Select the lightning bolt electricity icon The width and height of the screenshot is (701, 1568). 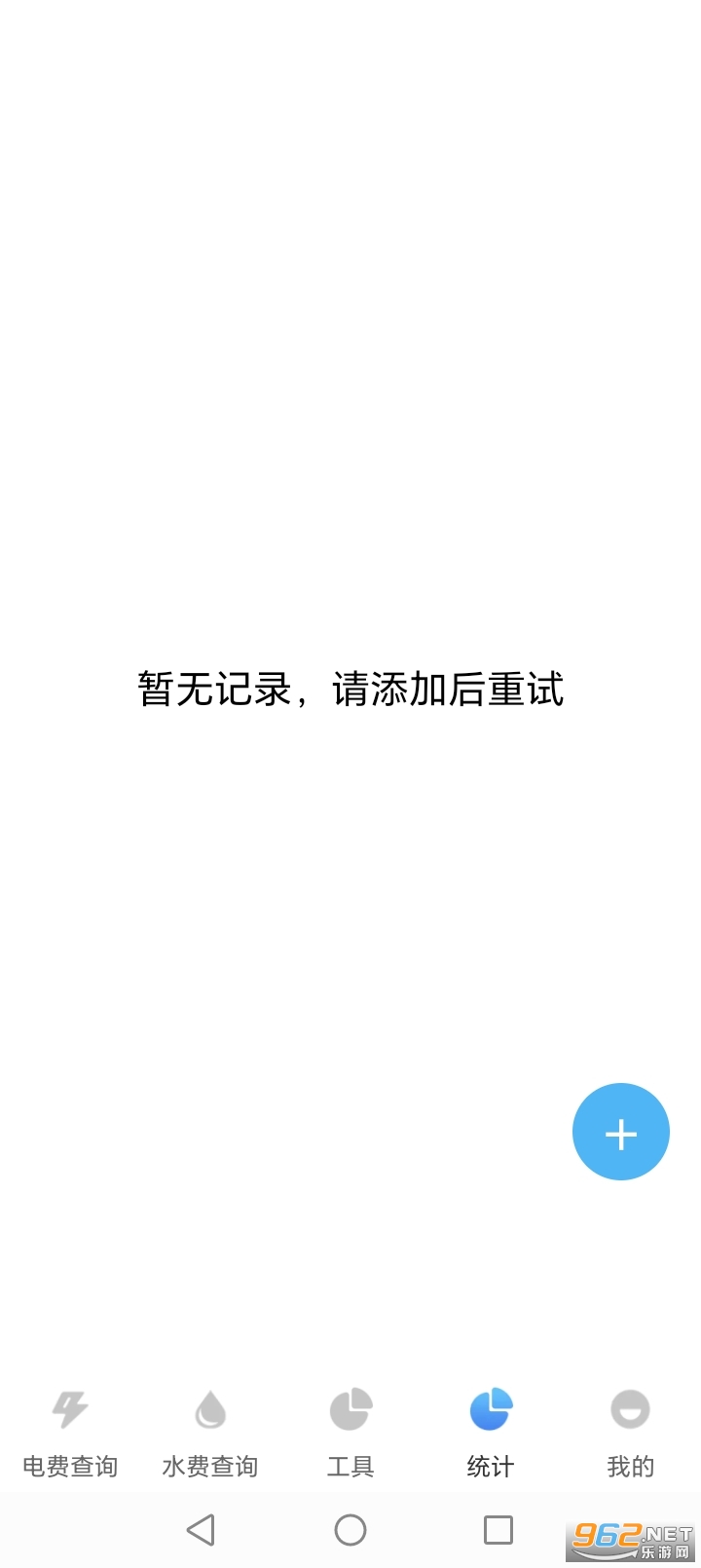68,1409
